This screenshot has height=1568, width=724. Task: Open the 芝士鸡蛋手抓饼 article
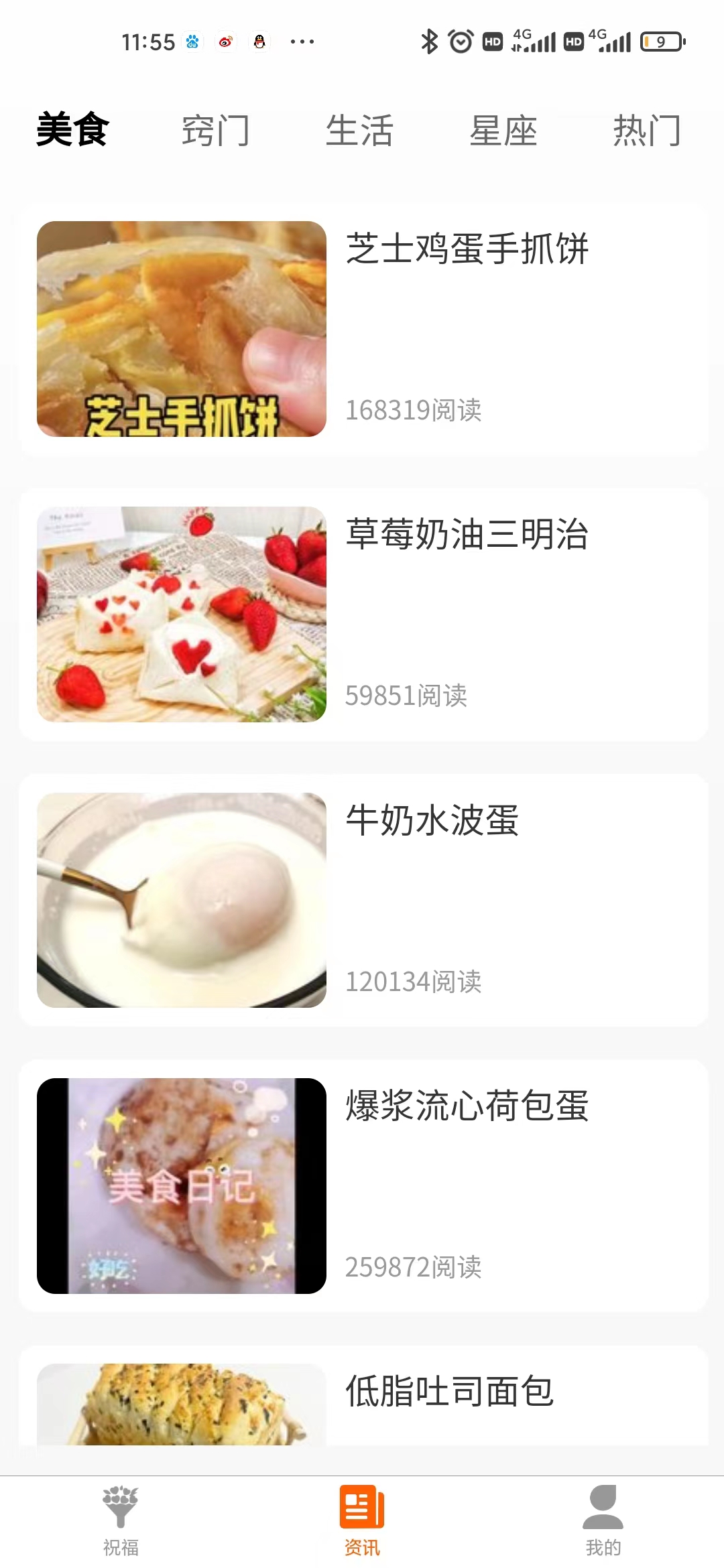[x=468, y=251]
